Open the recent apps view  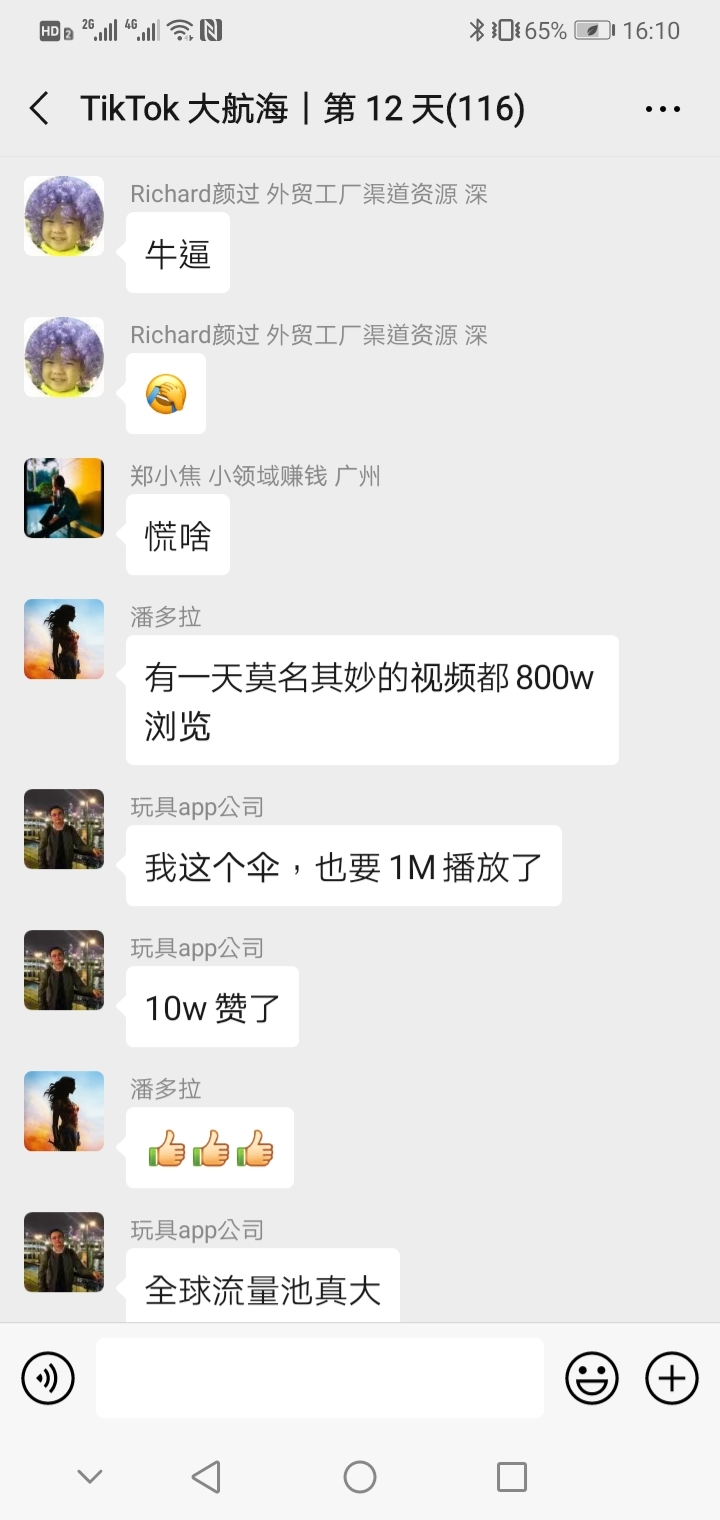tap(511, 1476)
